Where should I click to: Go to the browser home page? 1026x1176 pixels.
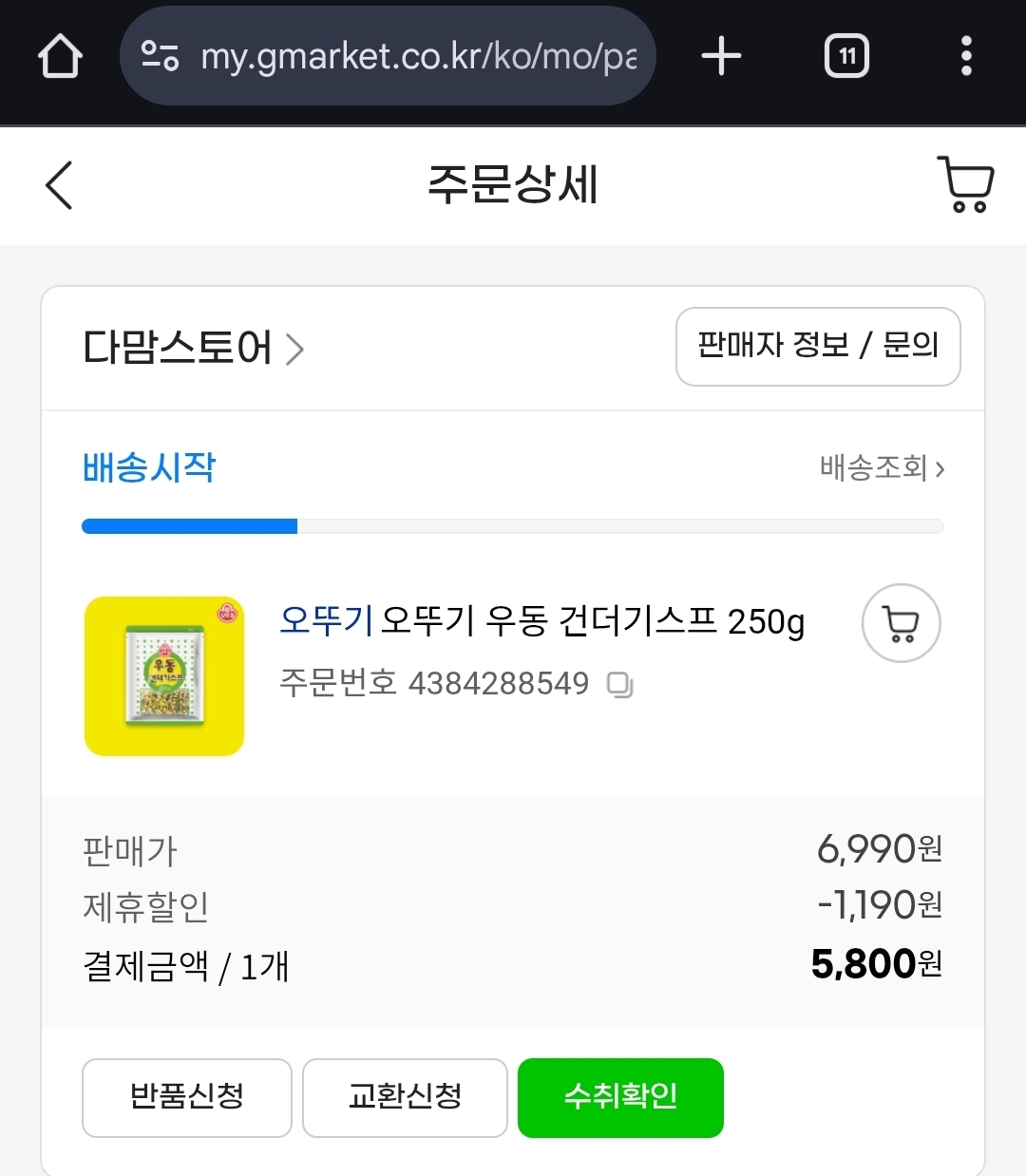tap(60, 56)
